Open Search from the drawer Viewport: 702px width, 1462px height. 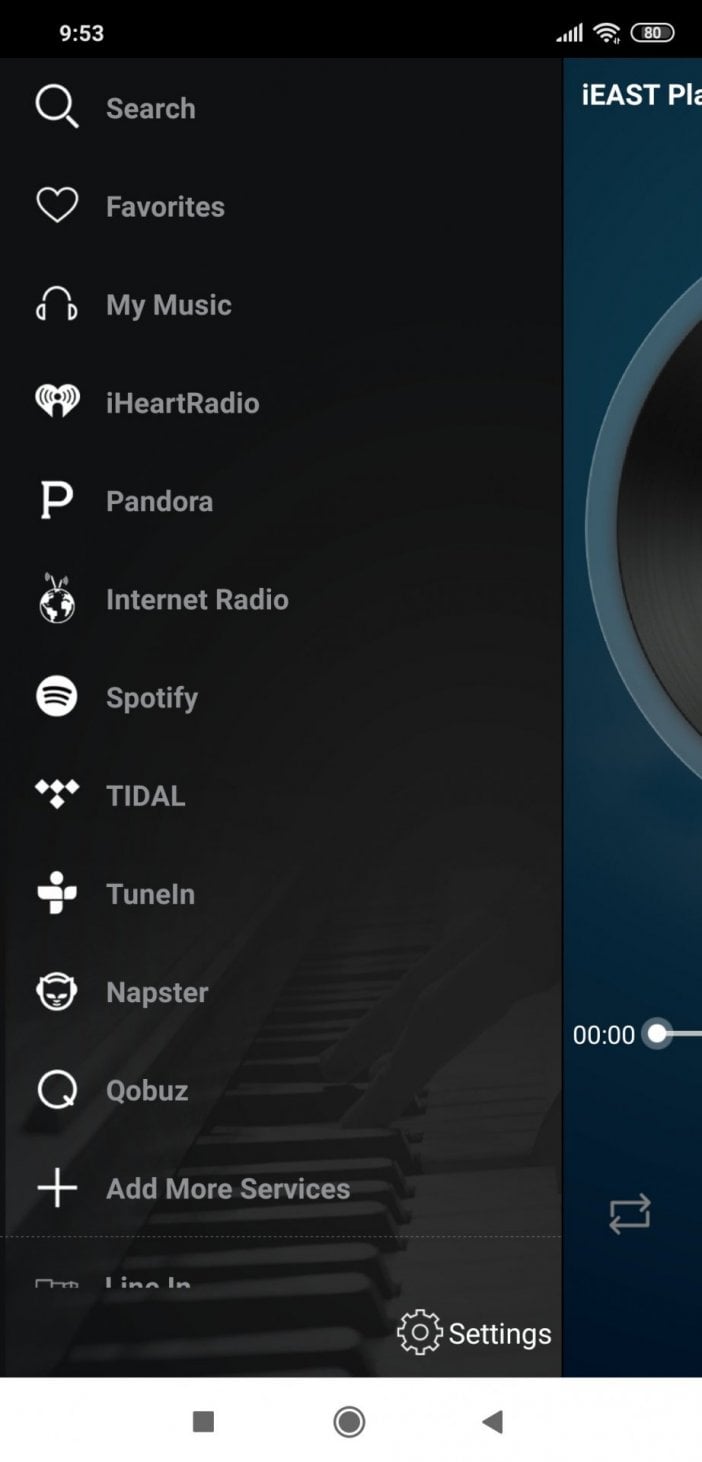coord(150,108)
